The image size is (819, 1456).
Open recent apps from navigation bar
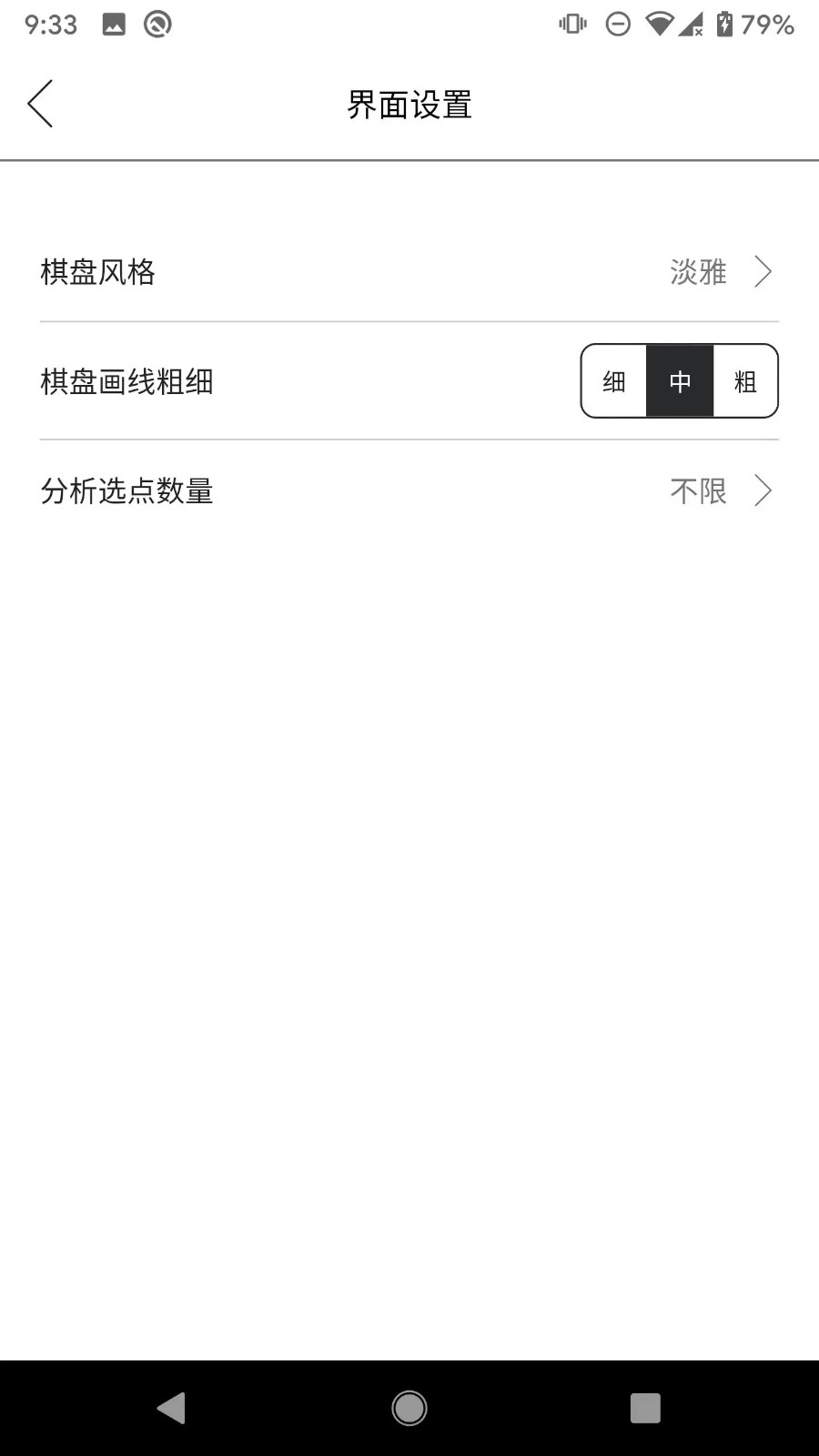click(645, 1408)
